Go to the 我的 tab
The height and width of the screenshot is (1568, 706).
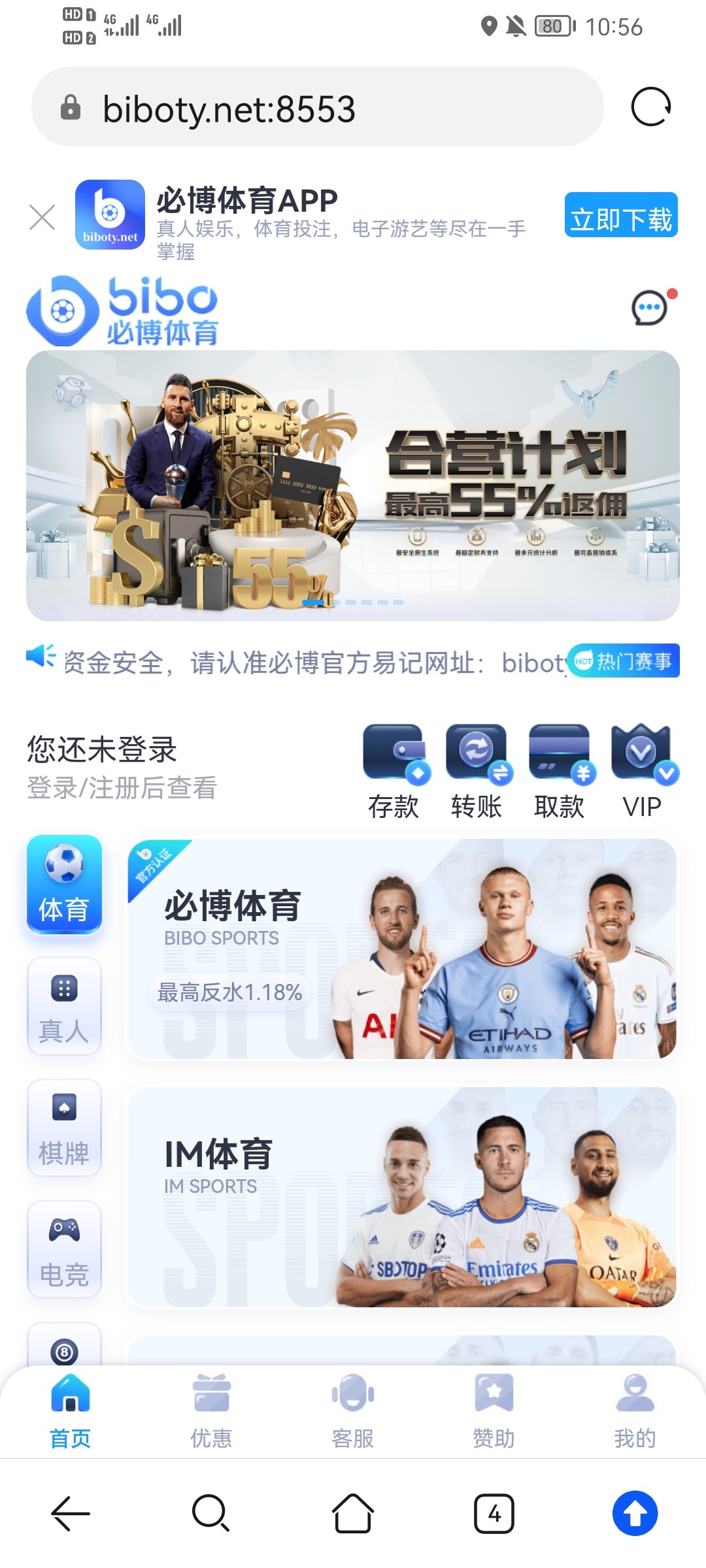click(635, 1411)
